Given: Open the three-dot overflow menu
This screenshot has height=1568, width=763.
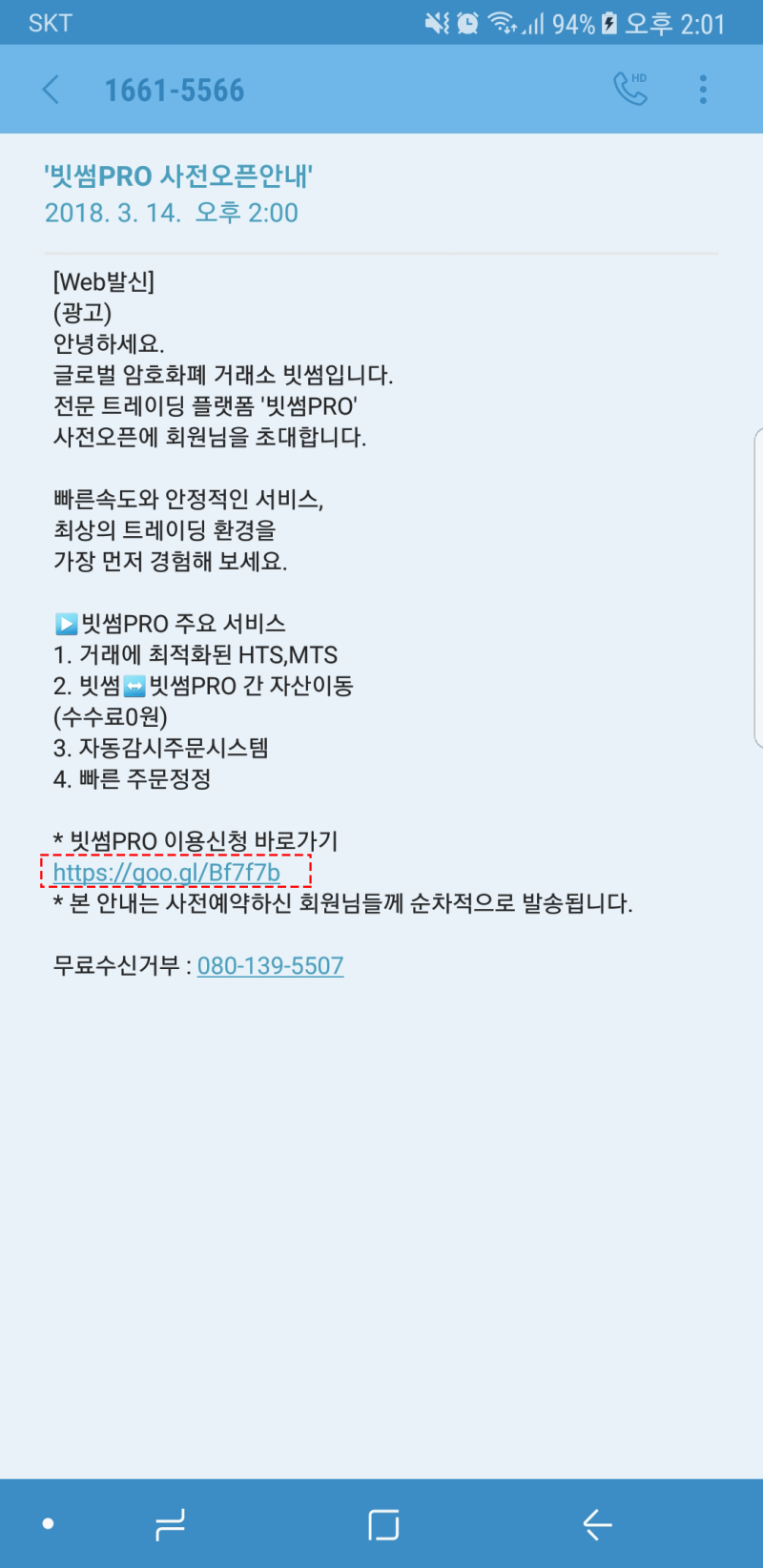Looking at the screenshot, I should tap(703, 89).
